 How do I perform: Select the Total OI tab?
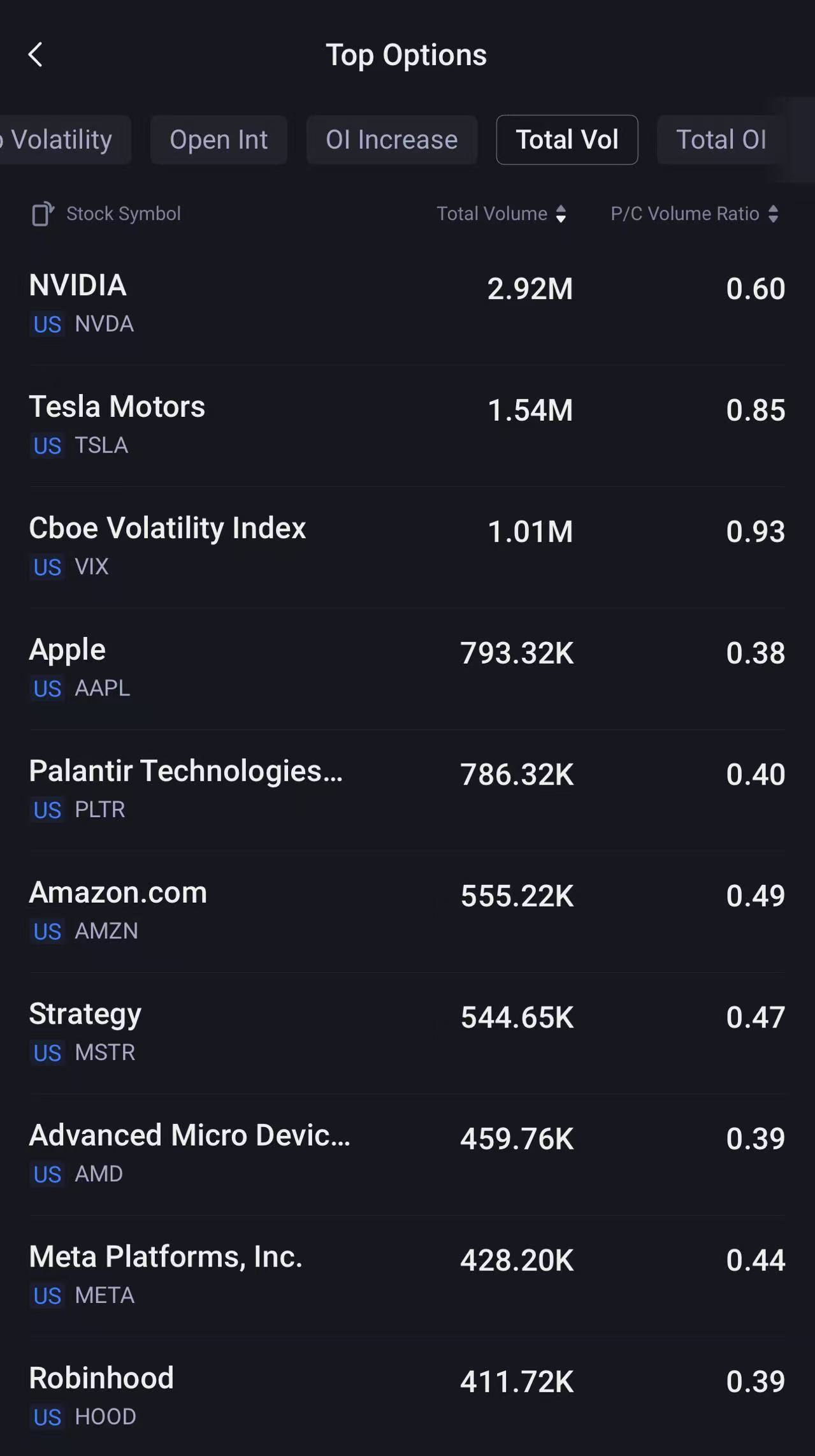pos(721,140)
